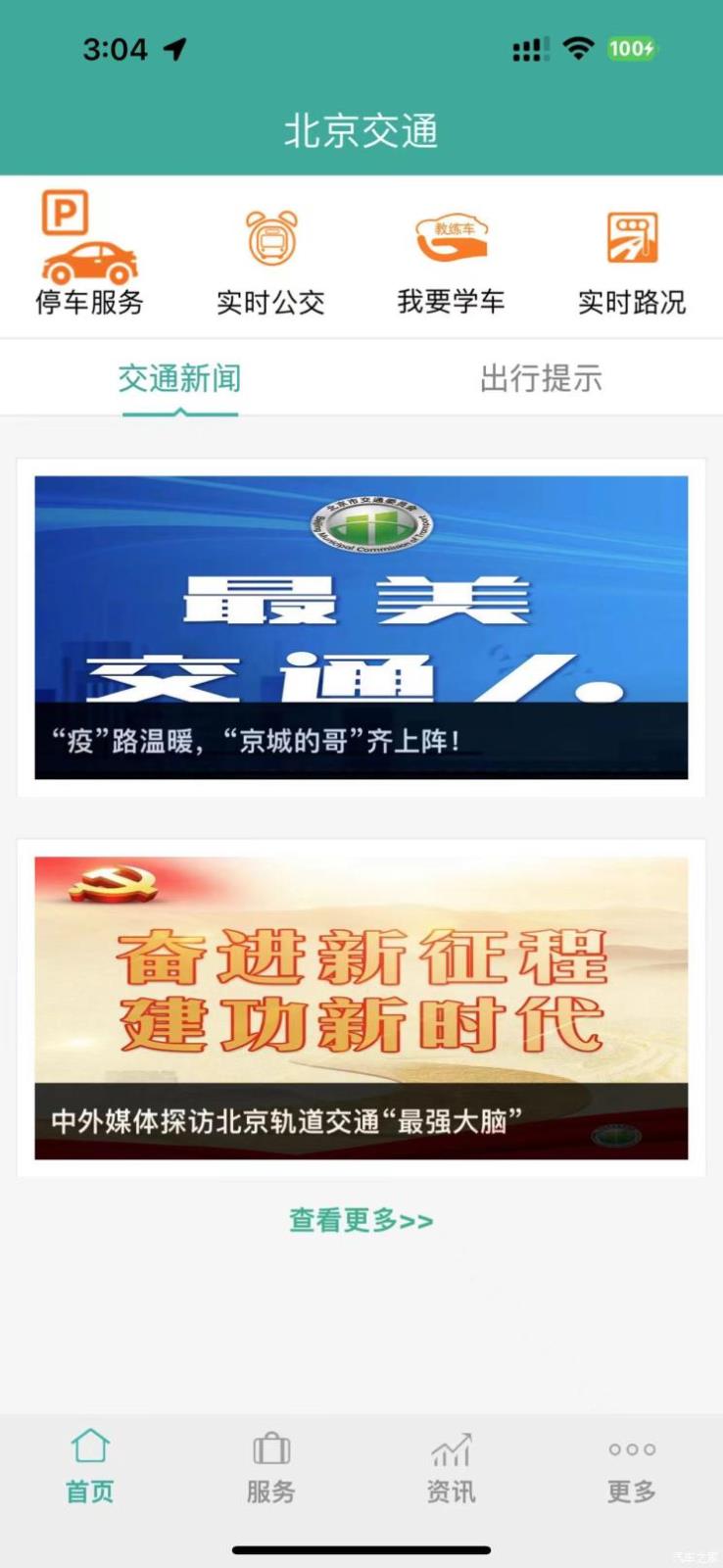Image resolution: width=723 pixels, height=1568 pixels.
Task: Open the 更多 more options icon
Action: [631, 1467]
